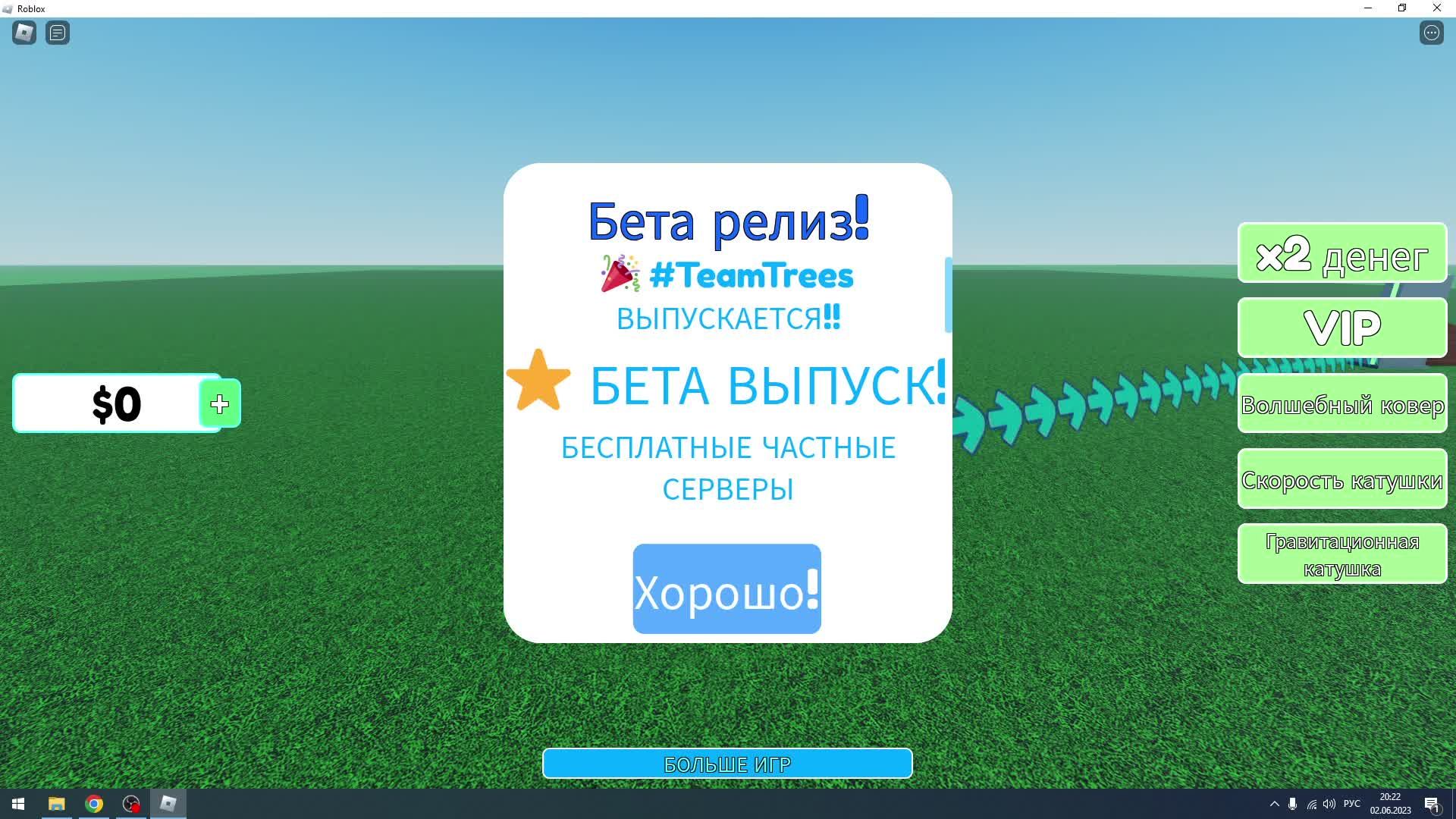This screenshot has height=819, width=1456.
Task: Open the chat icon
Action: 58,33
